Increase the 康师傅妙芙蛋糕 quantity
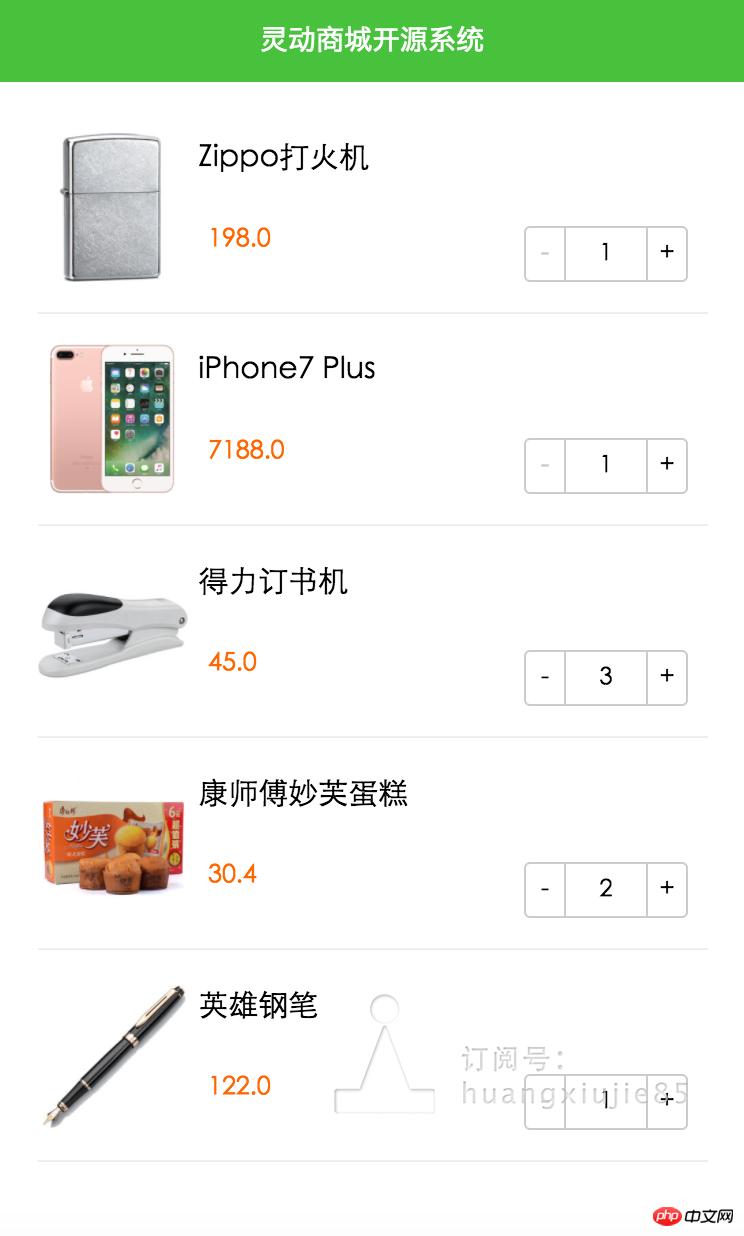744x1236 pixels. 667,890
